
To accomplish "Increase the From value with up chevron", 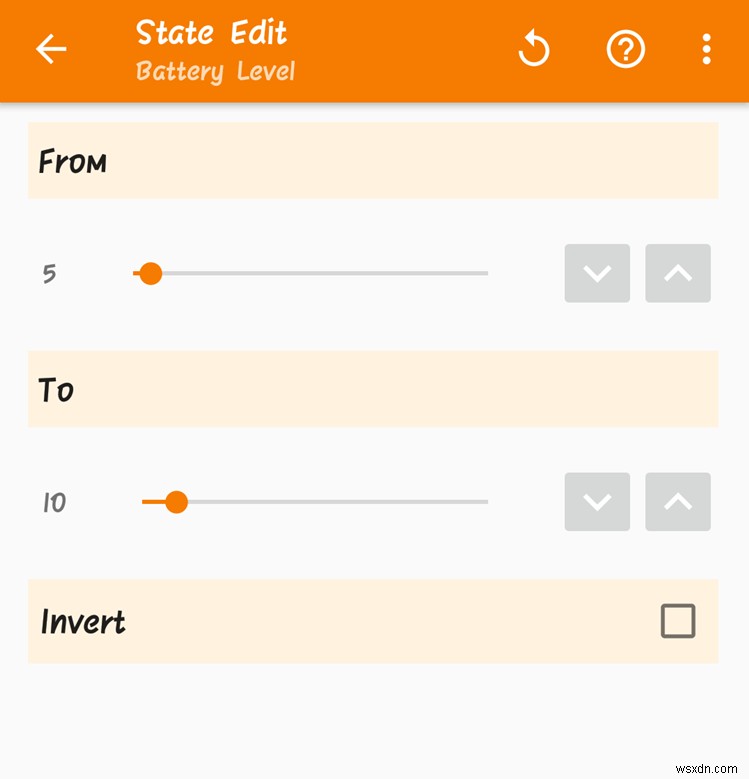I will (x=678, y=273).
